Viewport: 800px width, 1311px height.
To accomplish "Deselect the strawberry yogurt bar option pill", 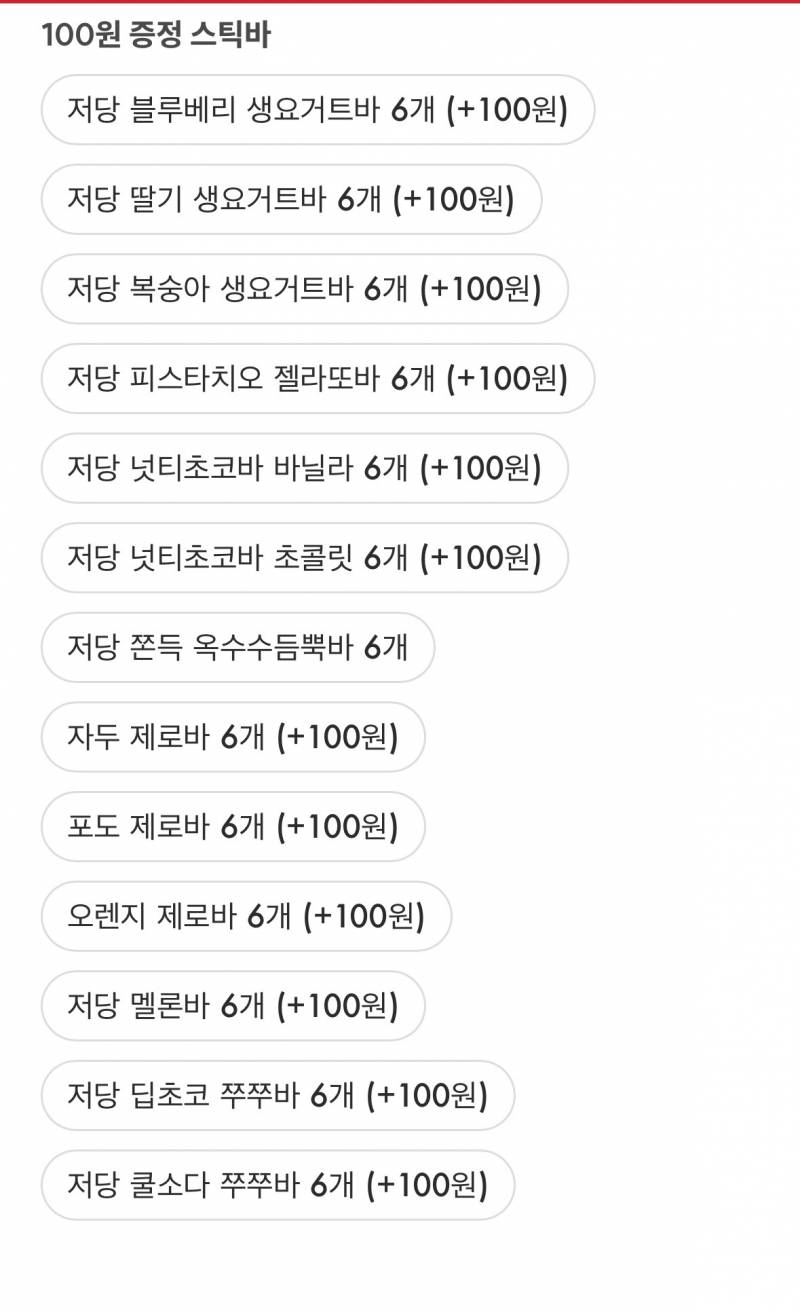I will 290,200.
